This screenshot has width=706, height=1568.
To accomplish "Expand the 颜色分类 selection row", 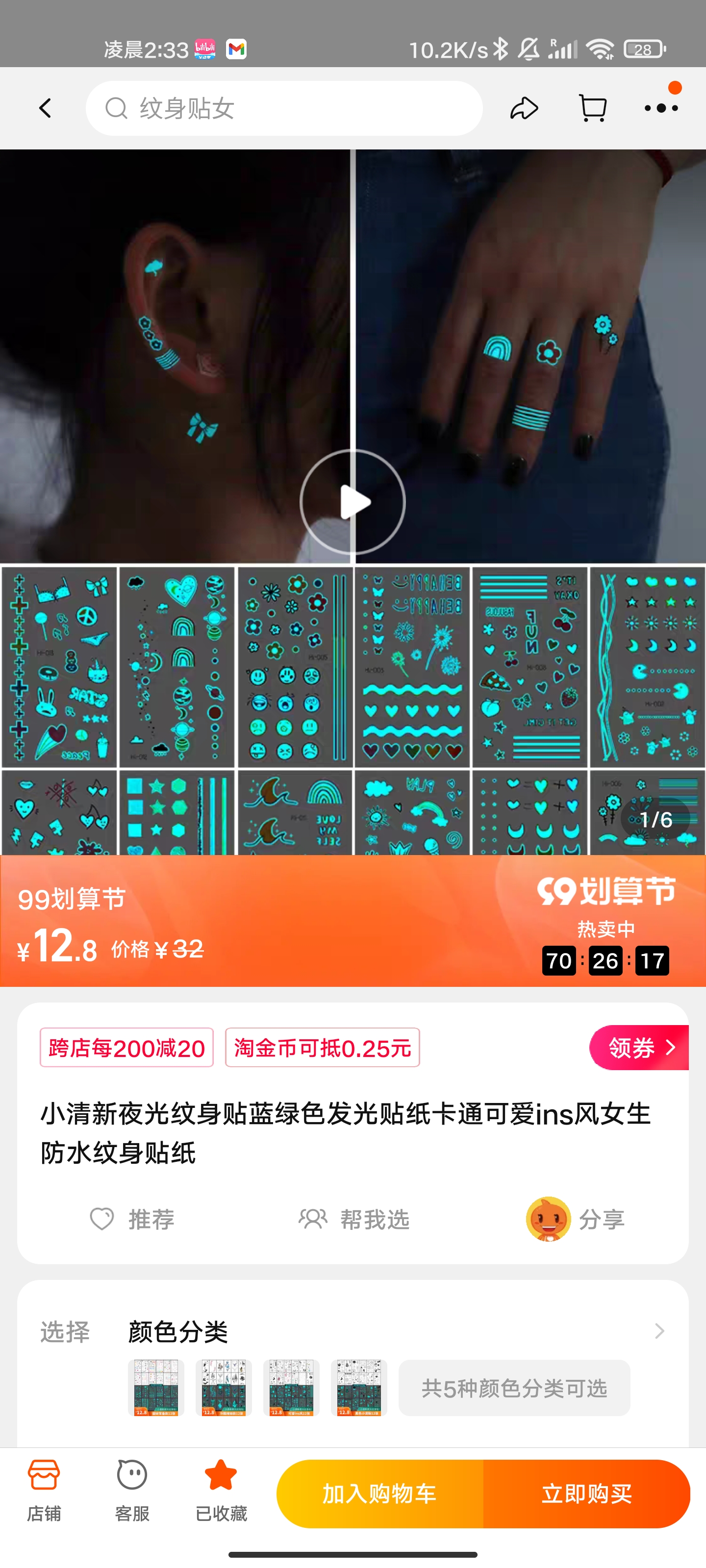I will (658, 1331).
